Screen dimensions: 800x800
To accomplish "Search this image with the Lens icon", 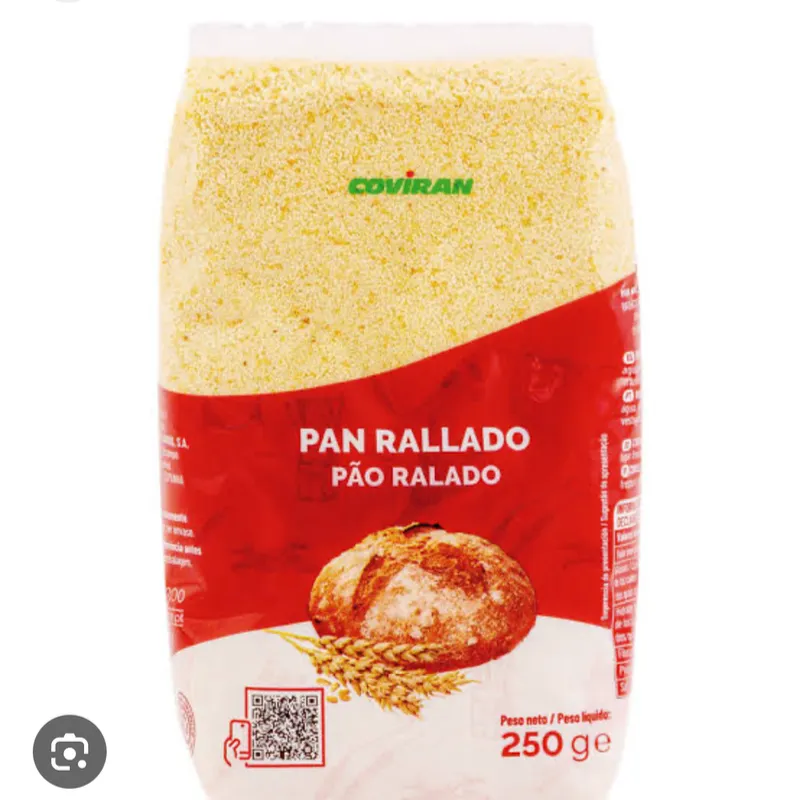I will click(69, 750).
